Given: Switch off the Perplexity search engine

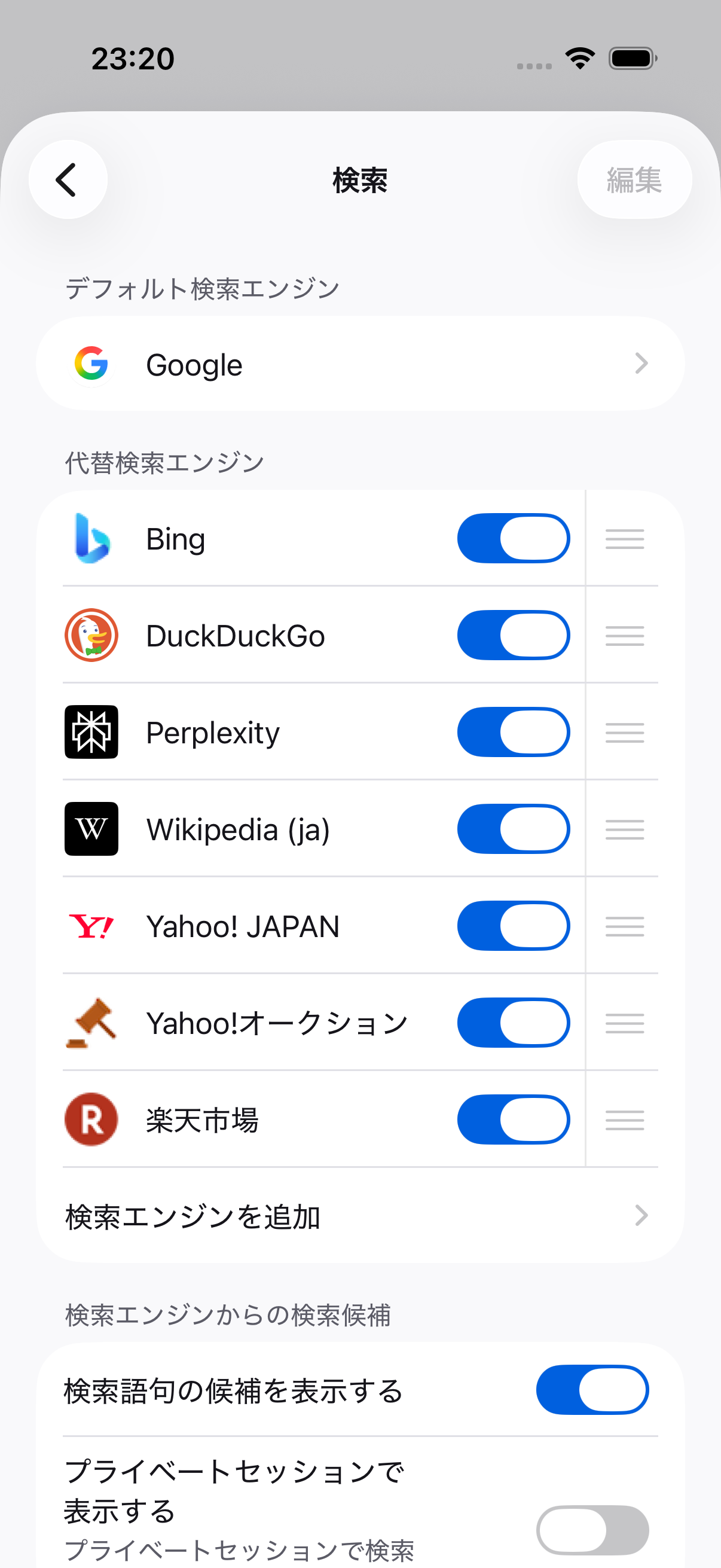Looking at the screenshot, I should [513, 732].
